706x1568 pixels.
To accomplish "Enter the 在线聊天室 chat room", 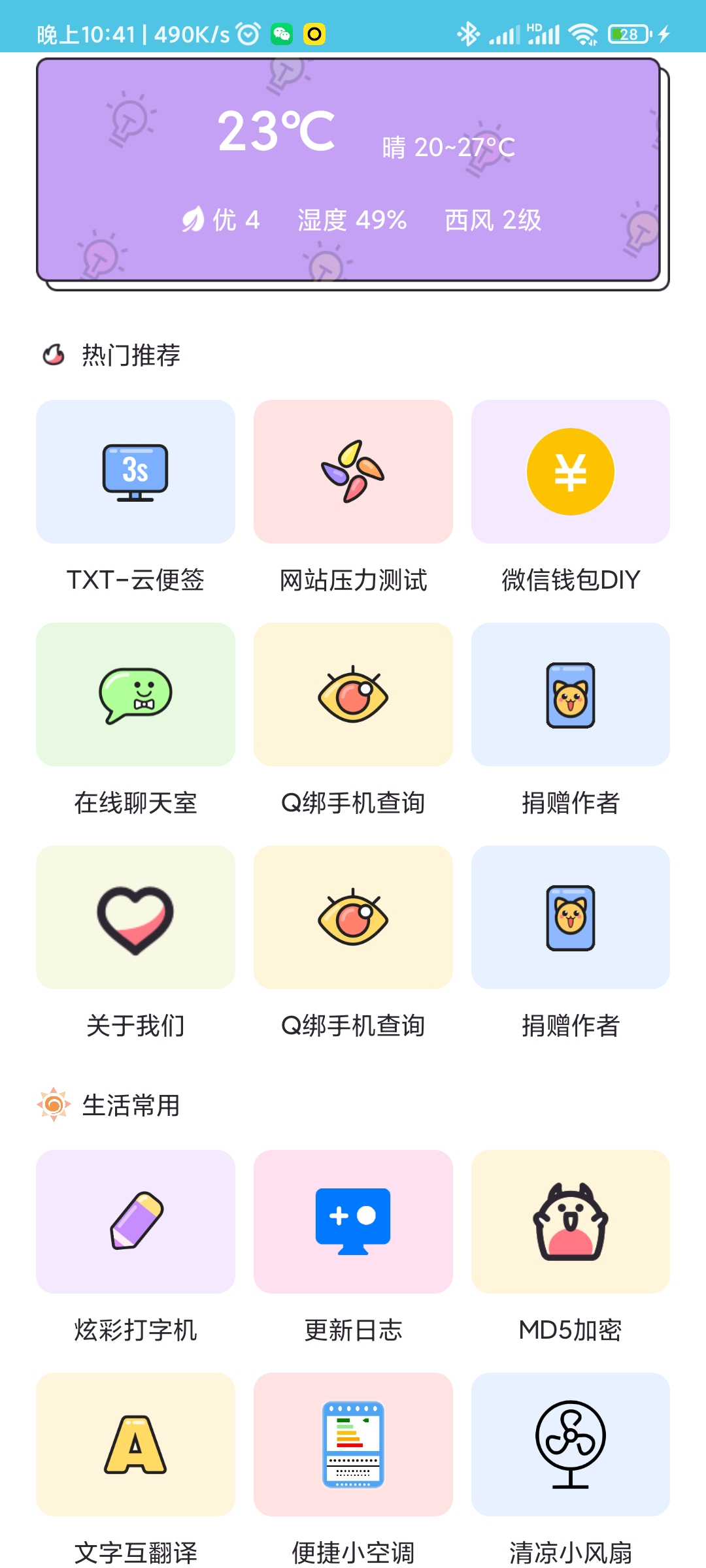I will point(135,694).
